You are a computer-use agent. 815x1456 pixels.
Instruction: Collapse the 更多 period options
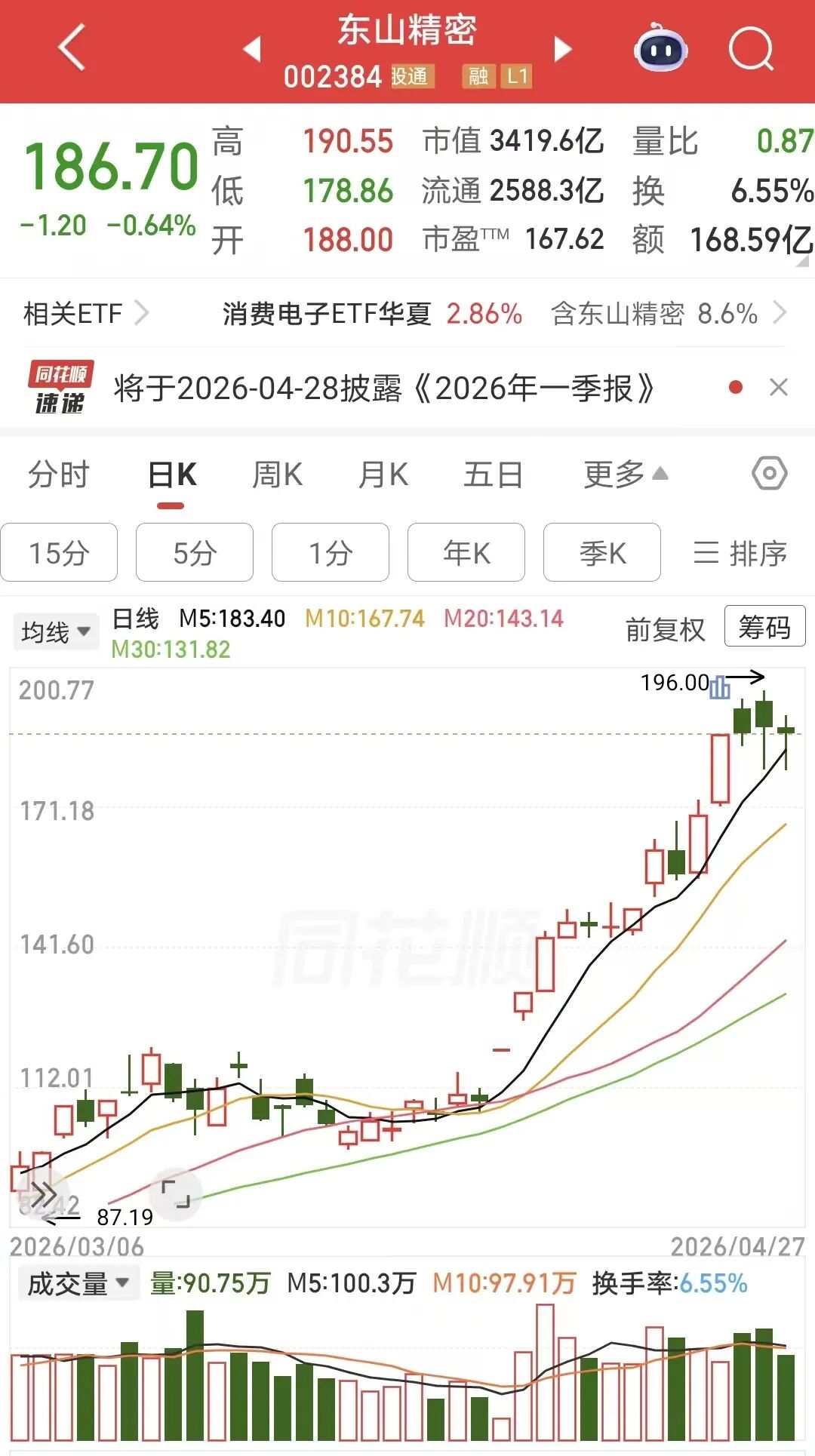pyautogui.click(x=626, y=475)
